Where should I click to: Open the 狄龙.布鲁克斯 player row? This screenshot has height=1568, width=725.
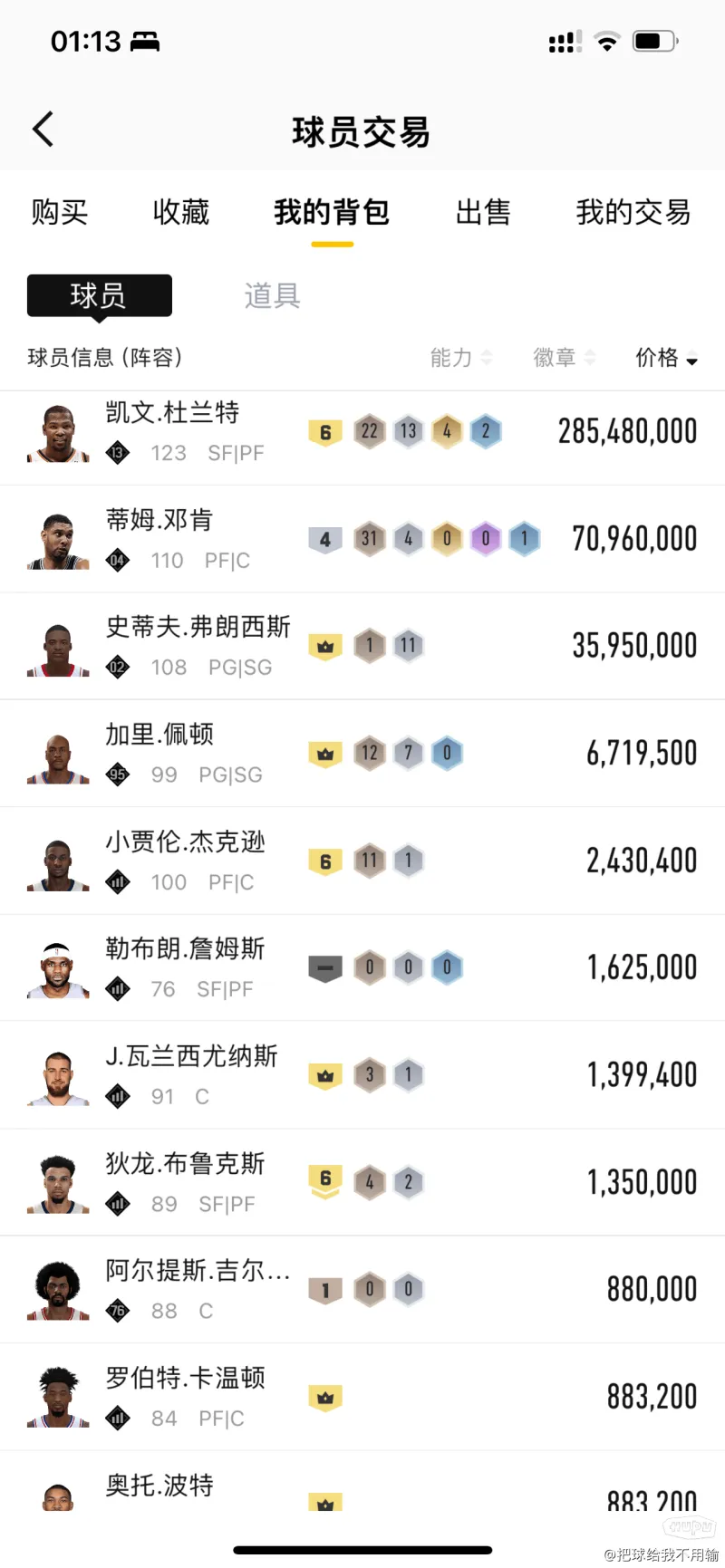[x=362, y=1182]
